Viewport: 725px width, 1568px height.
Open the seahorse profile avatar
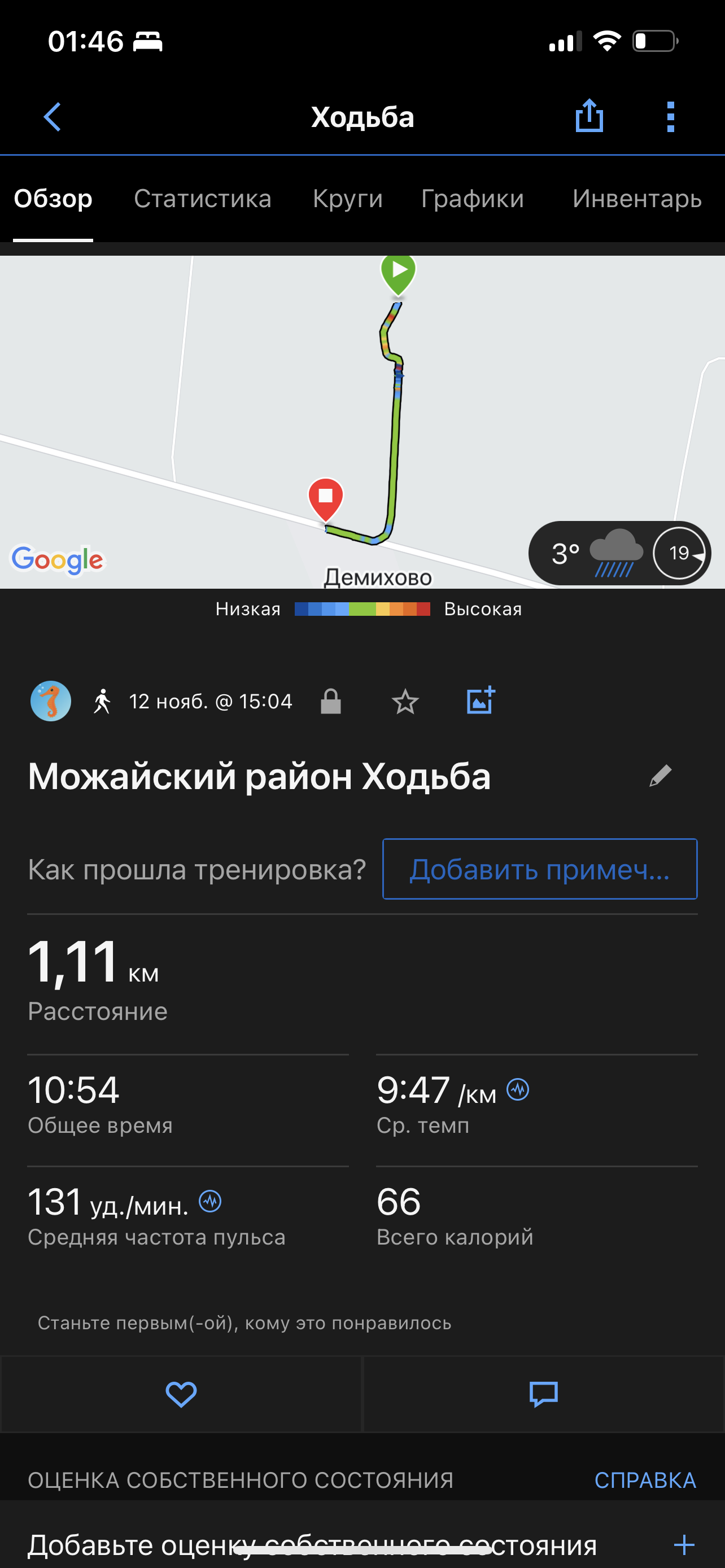click(51, 701)
